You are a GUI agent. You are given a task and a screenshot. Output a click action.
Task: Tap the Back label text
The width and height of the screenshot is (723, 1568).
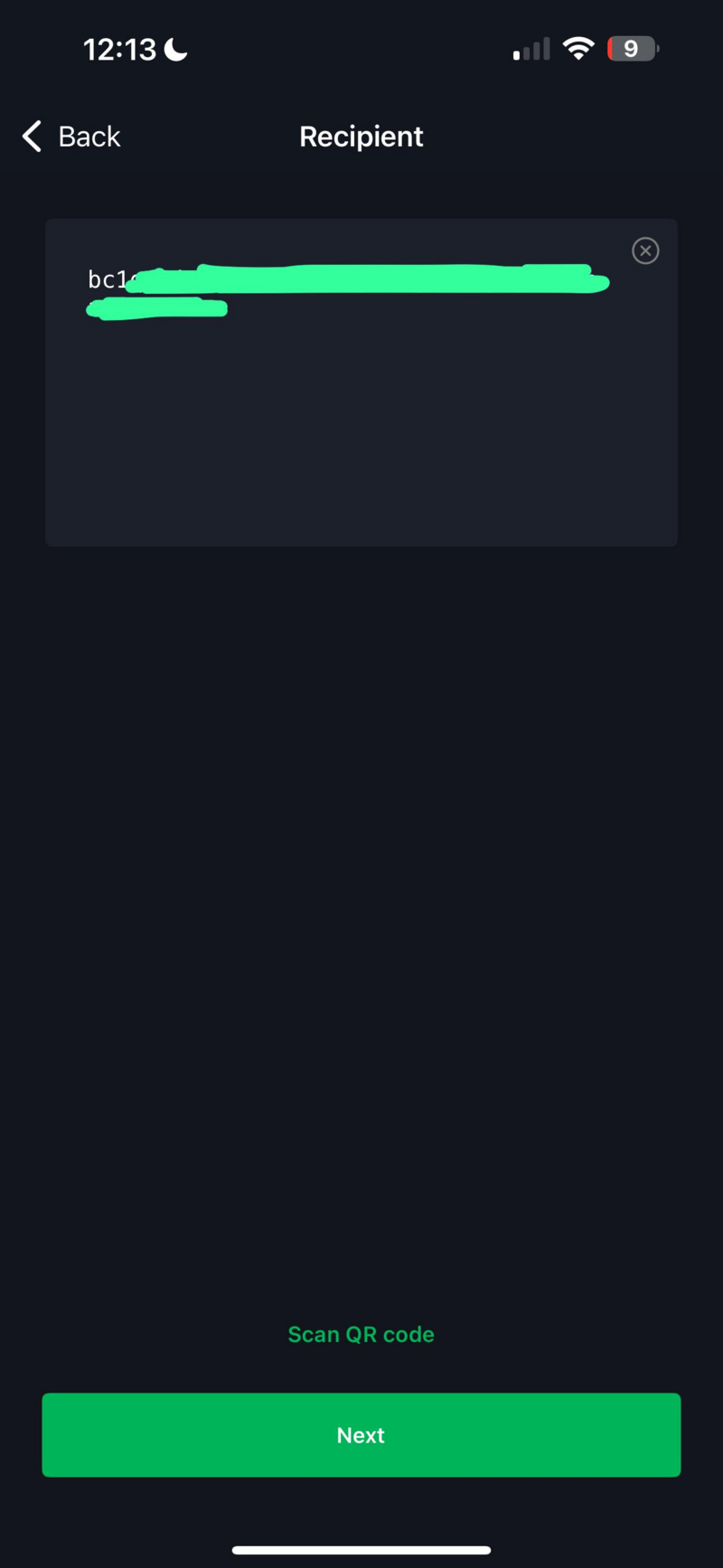click(89, 136)
